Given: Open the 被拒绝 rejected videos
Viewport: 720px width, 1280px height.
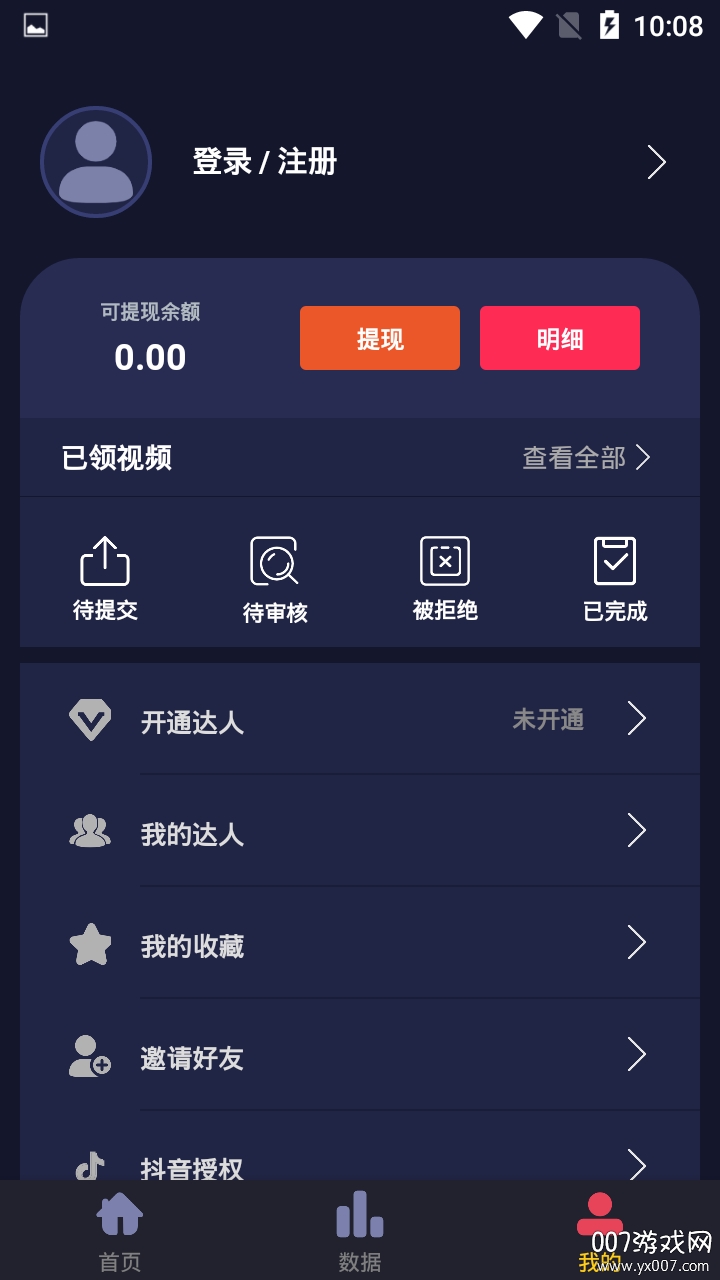Looking at the screenshot, I should pyautogui.click(x=445, y=578).
